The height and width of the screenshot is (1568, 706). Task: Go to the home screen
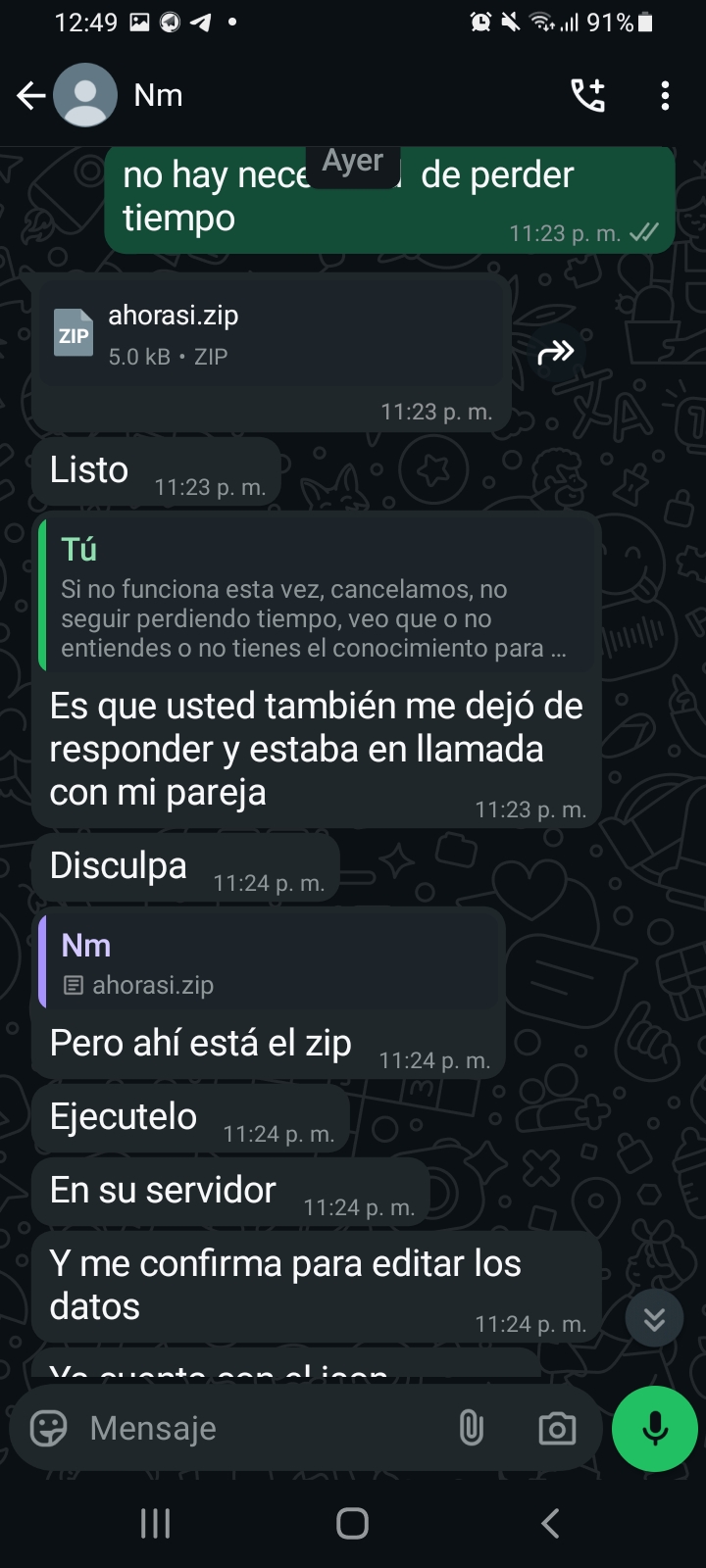coord(353,1523)
